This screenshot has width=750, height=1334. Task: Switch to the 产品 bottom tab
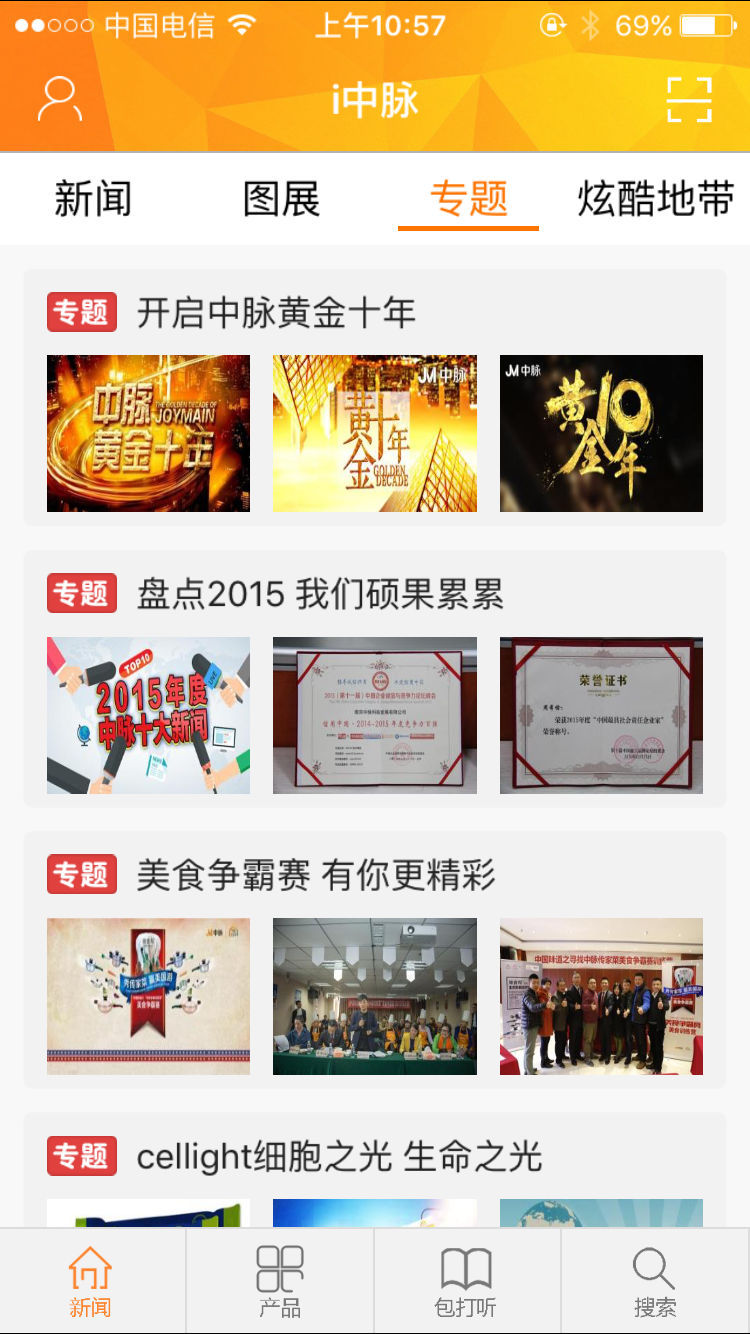pos(280,1281)
